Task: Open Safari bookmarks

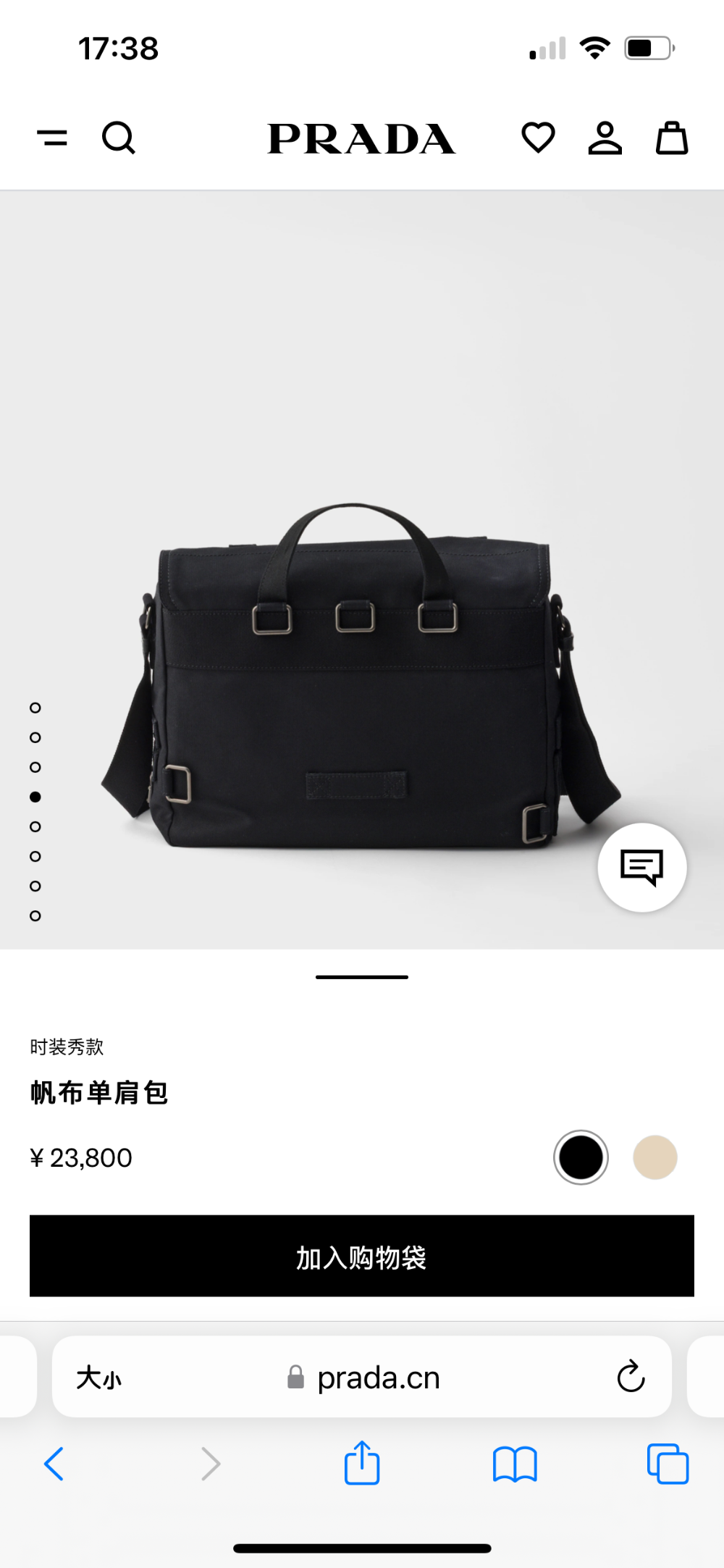Action: coord(515,1464)
